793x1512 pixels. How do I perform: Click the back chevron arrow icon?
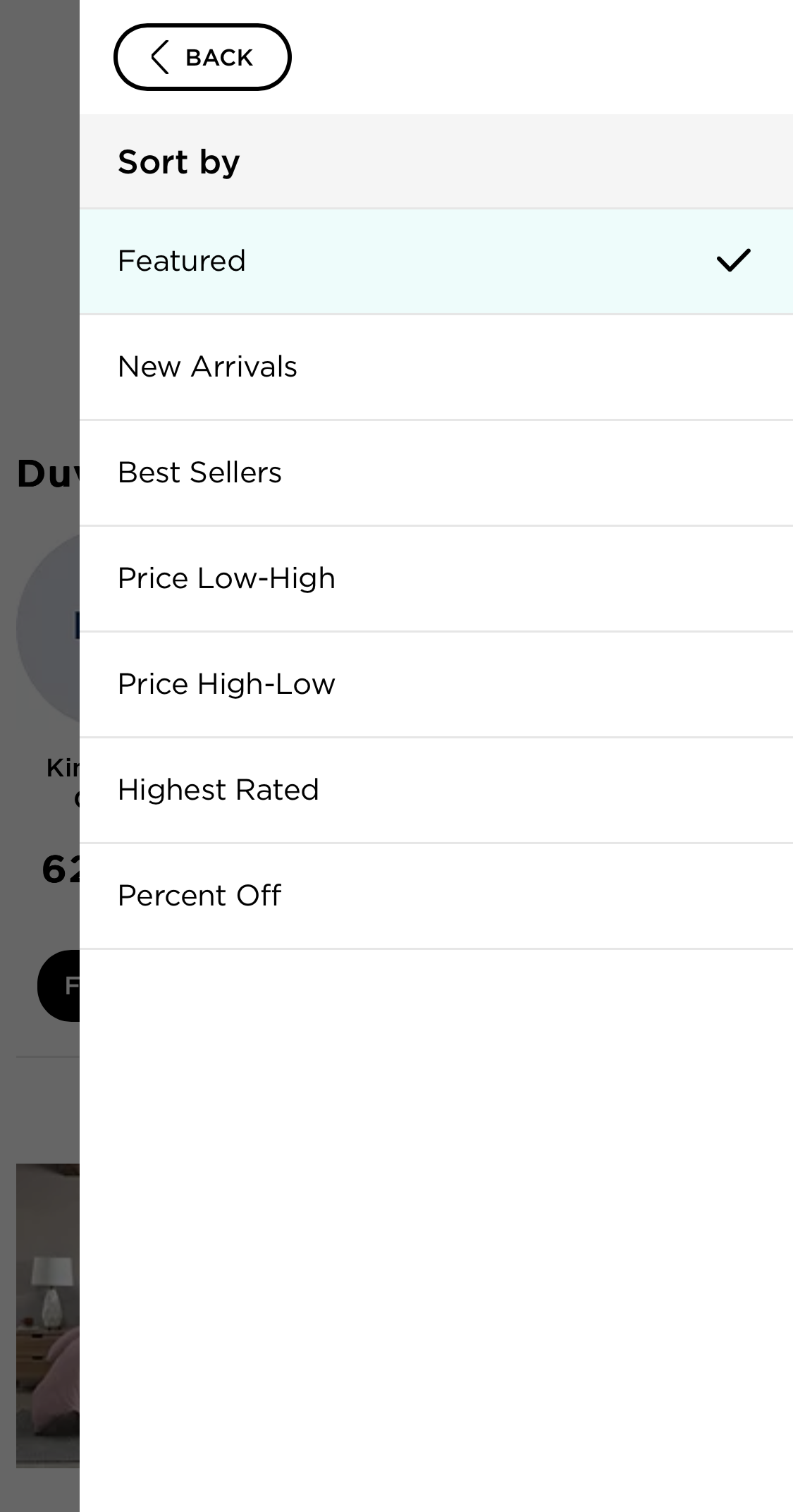160,57
